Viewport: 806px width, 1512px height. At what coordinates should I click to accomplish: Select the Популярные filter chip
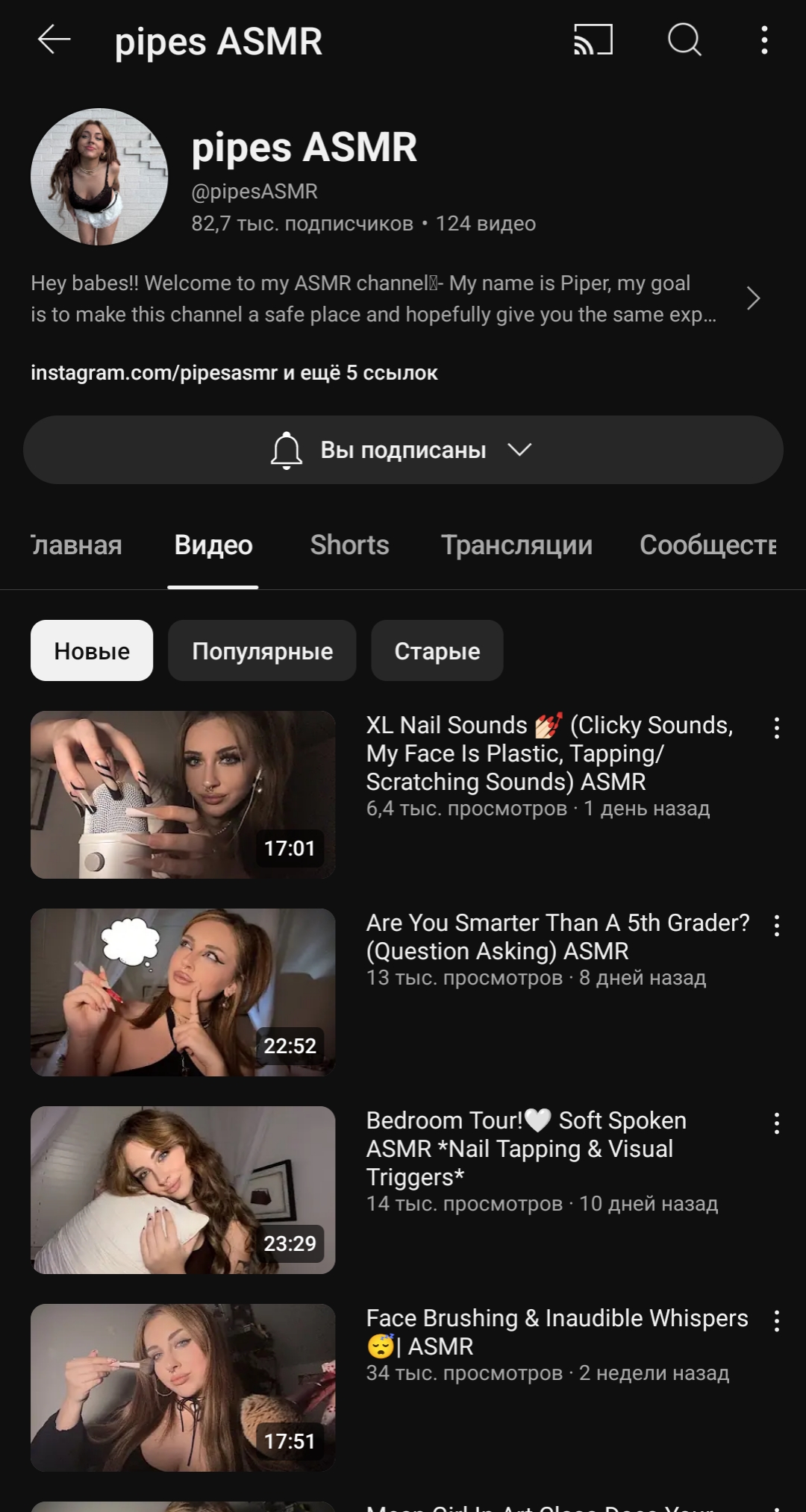pos(262,650)
